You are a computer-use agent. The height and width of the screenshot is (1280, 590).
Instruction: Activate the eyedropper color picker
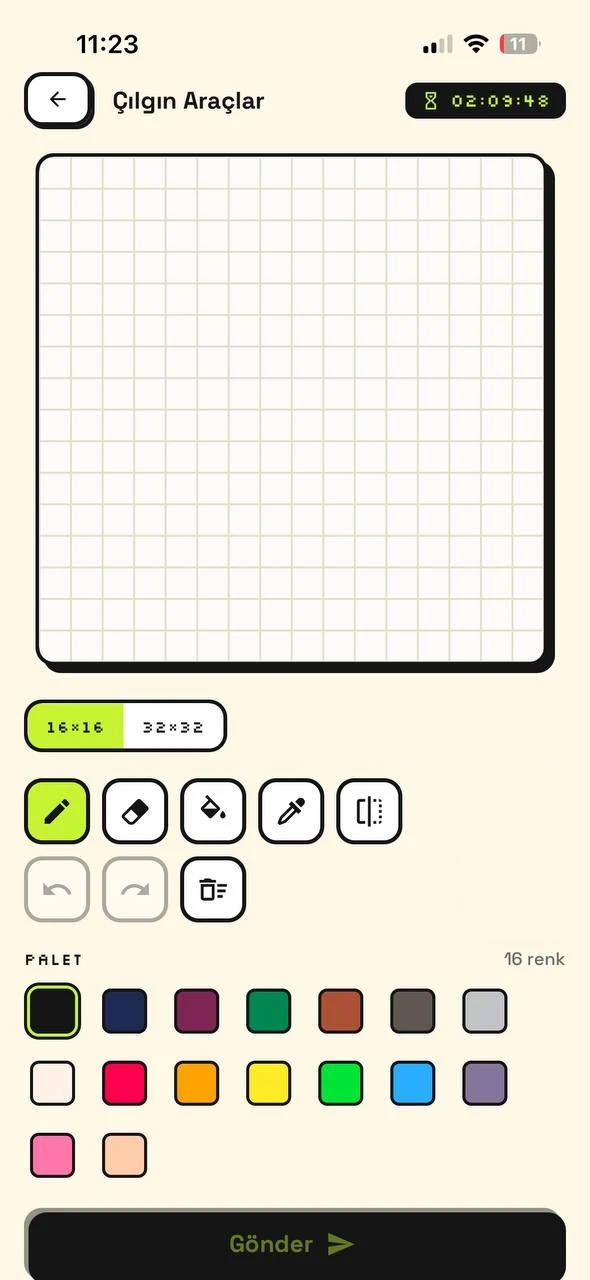291,811
